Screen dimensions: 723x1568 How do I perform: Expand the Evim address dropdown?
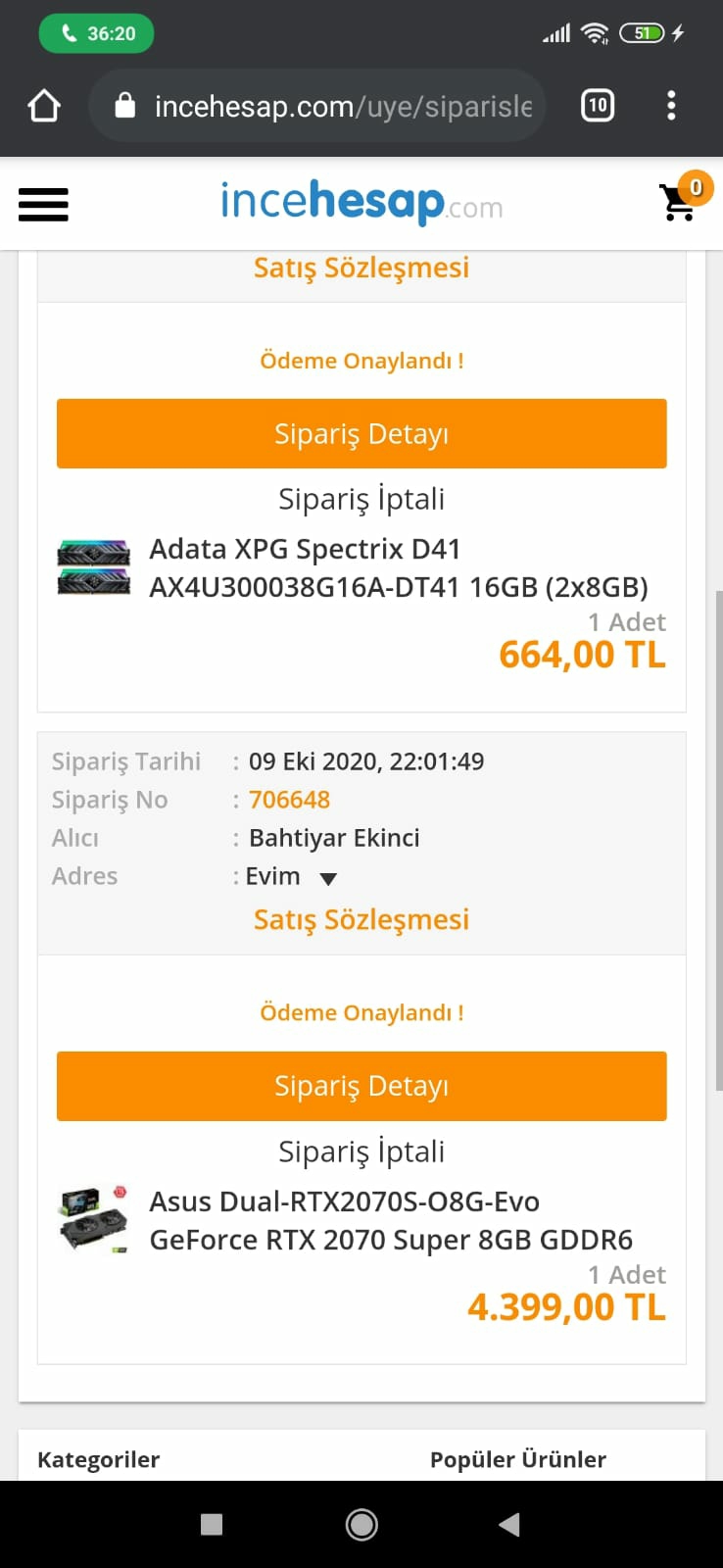[x=328, y=878]
